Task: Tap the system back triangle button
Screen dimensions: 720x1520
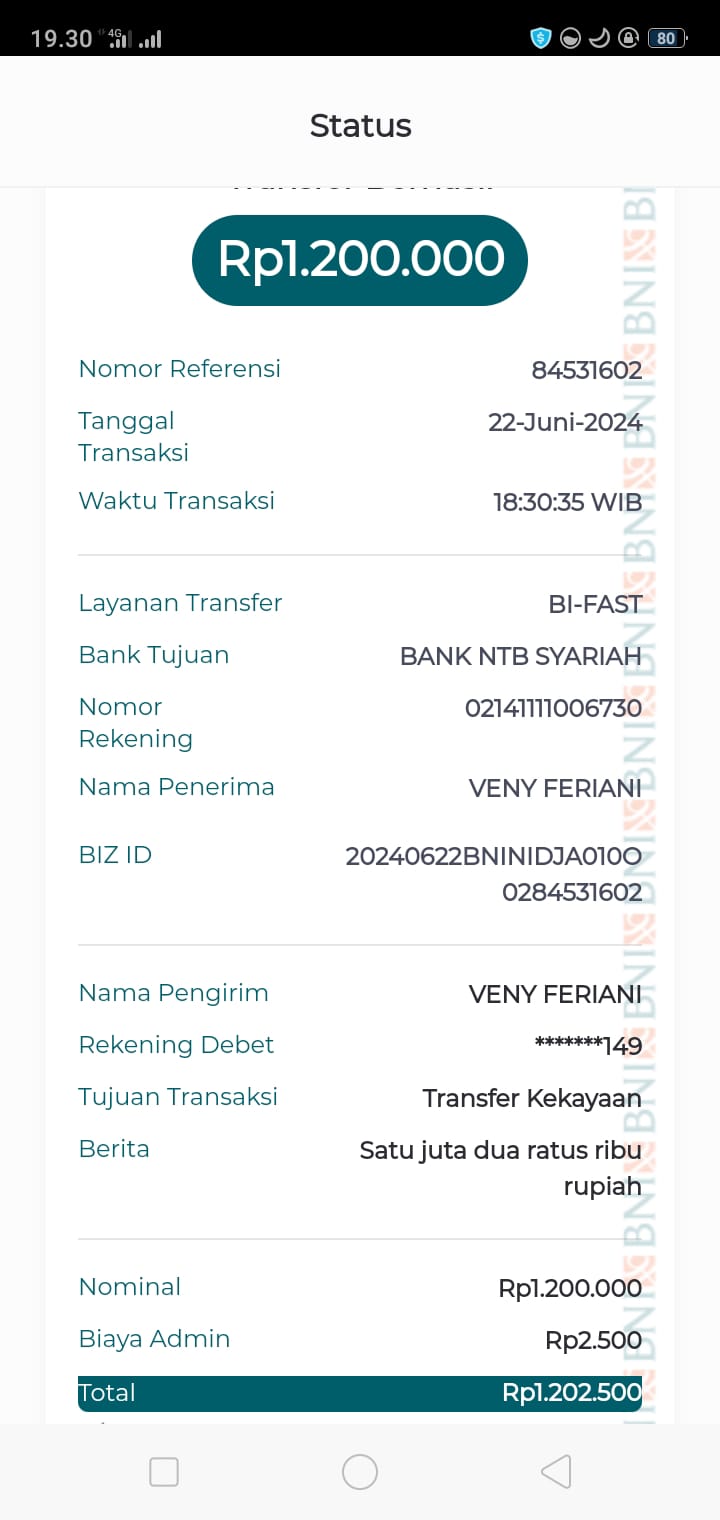Action: click(x=556, y=1472)
